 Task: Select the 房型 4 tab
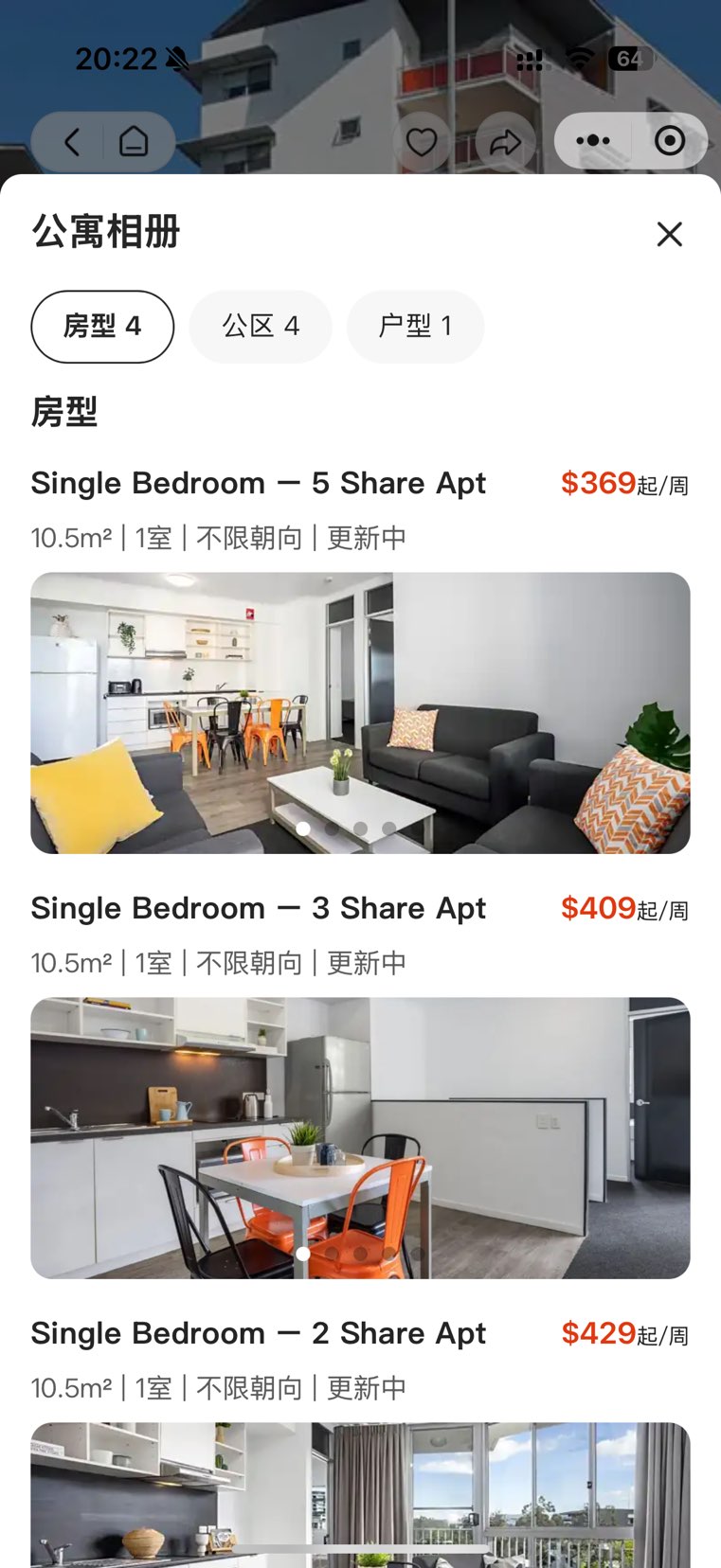(102, 327)
